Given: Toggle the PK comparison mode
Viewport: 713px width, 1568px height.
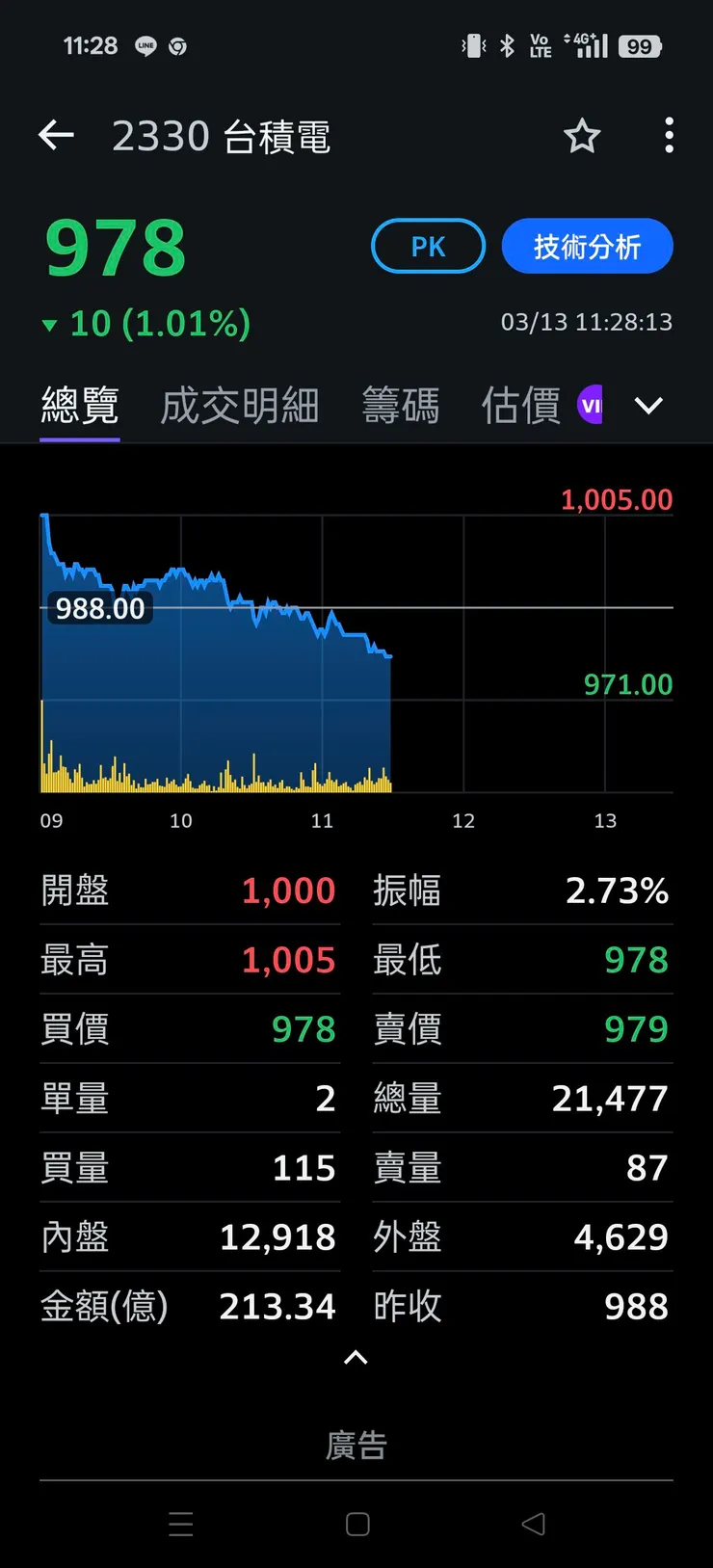Looking at the screenshot, I should pyautogui.click(x=427, y=246).
